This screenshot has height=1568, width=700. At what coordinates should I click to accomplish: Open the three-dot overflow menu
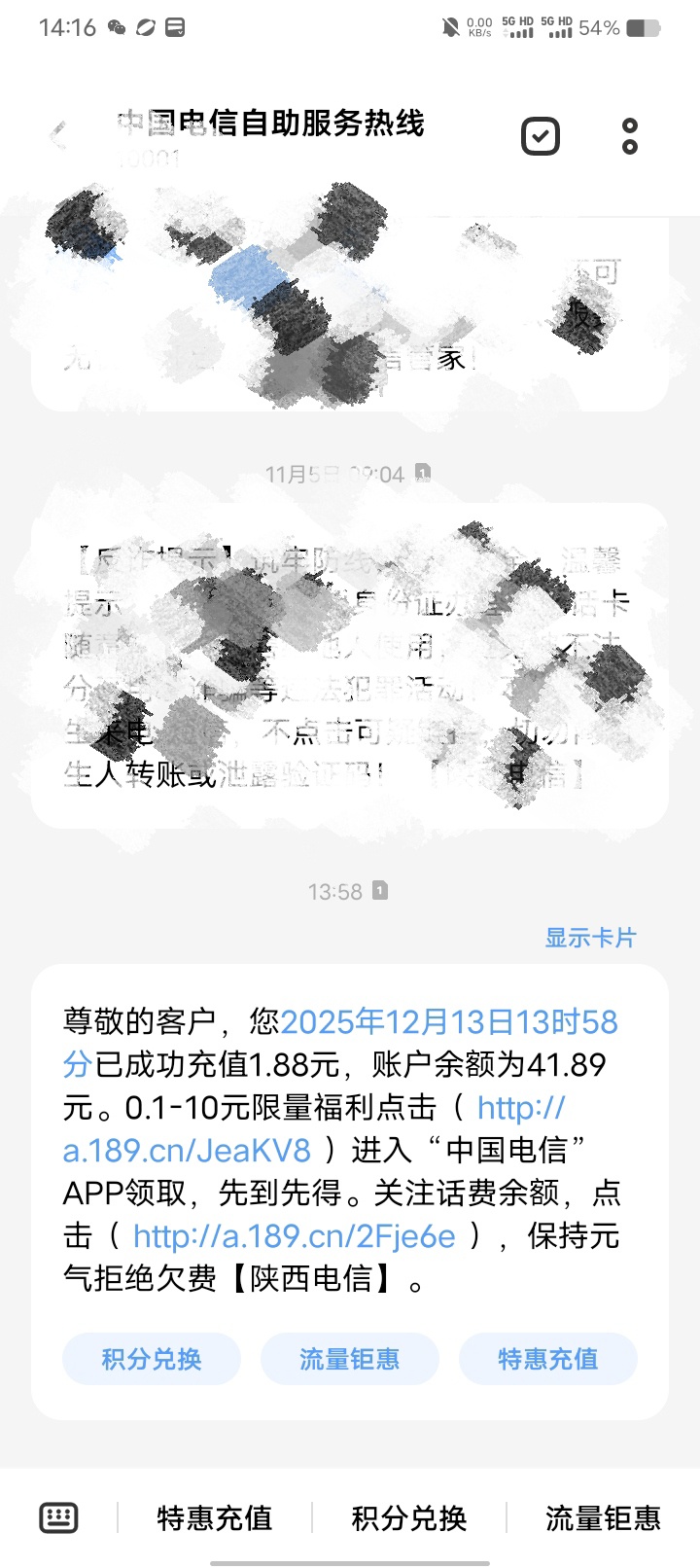pos(630,136)
